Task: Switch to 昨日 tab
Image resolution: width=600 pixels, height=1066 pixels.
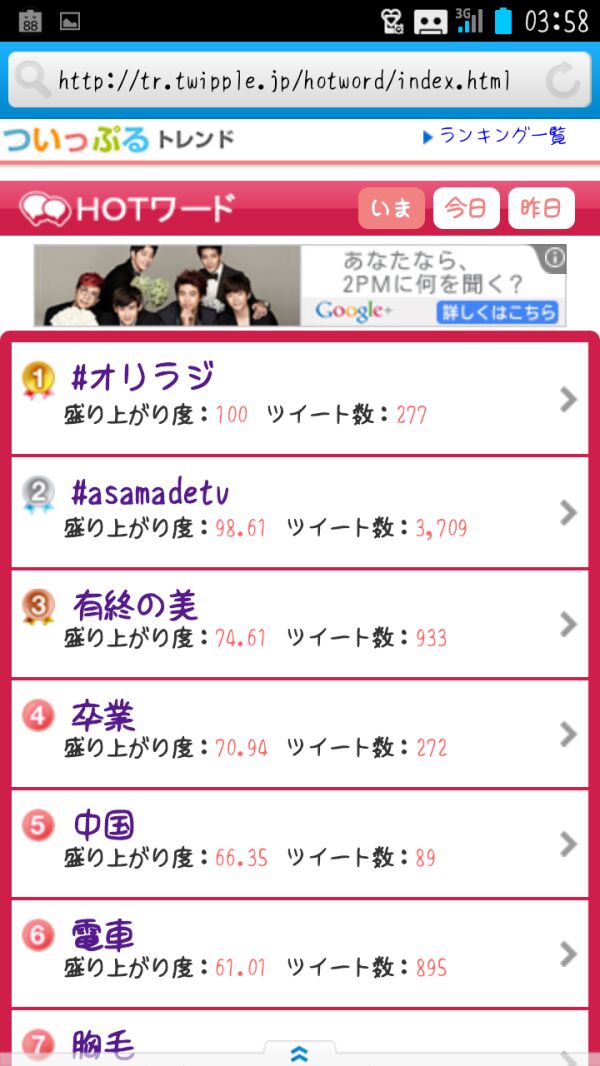Action: coord(541,209)
